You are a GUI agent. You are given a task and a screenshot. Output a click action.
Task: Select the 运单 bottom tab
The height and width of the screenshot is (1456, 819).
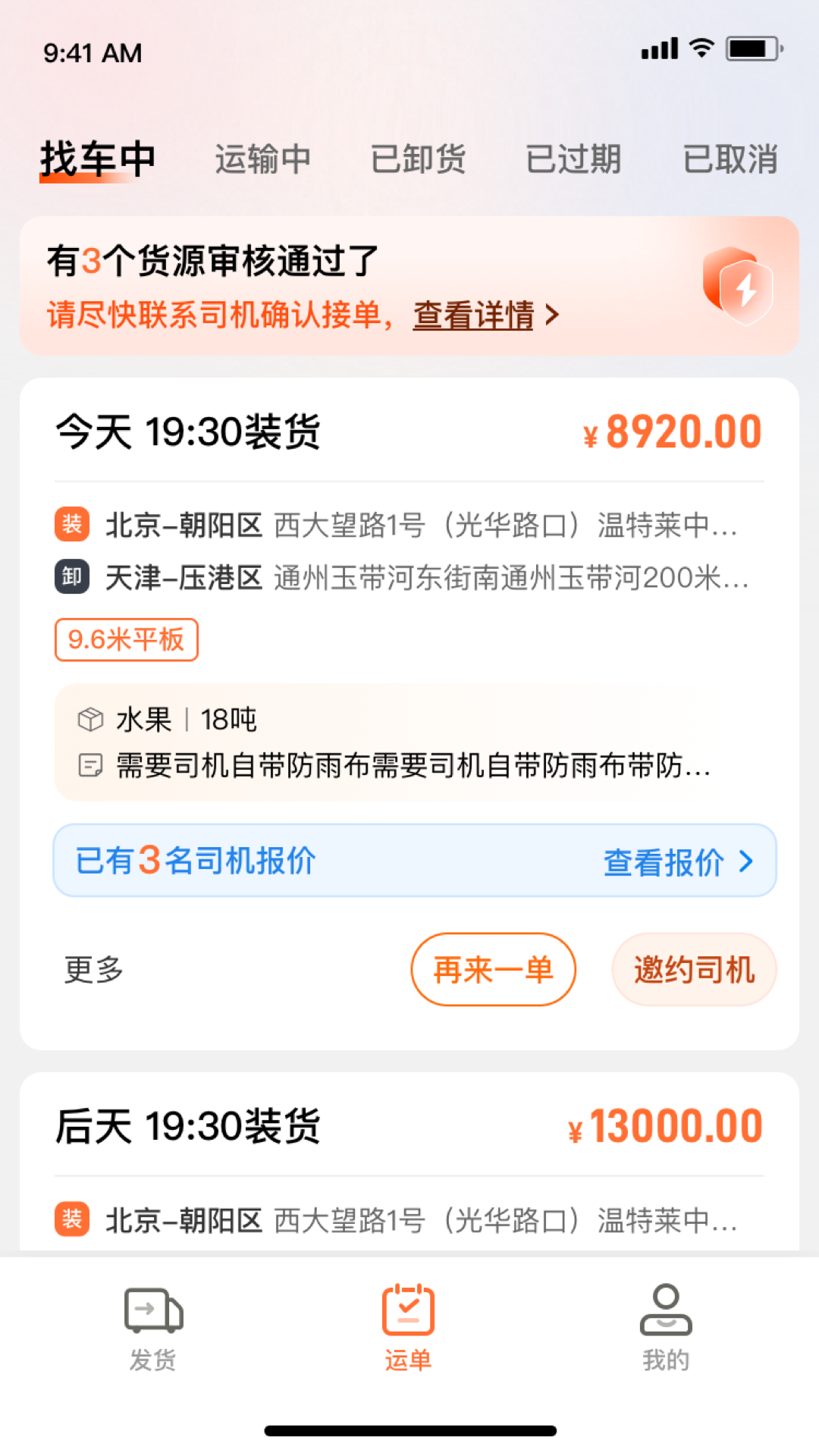click(408, 1327)
